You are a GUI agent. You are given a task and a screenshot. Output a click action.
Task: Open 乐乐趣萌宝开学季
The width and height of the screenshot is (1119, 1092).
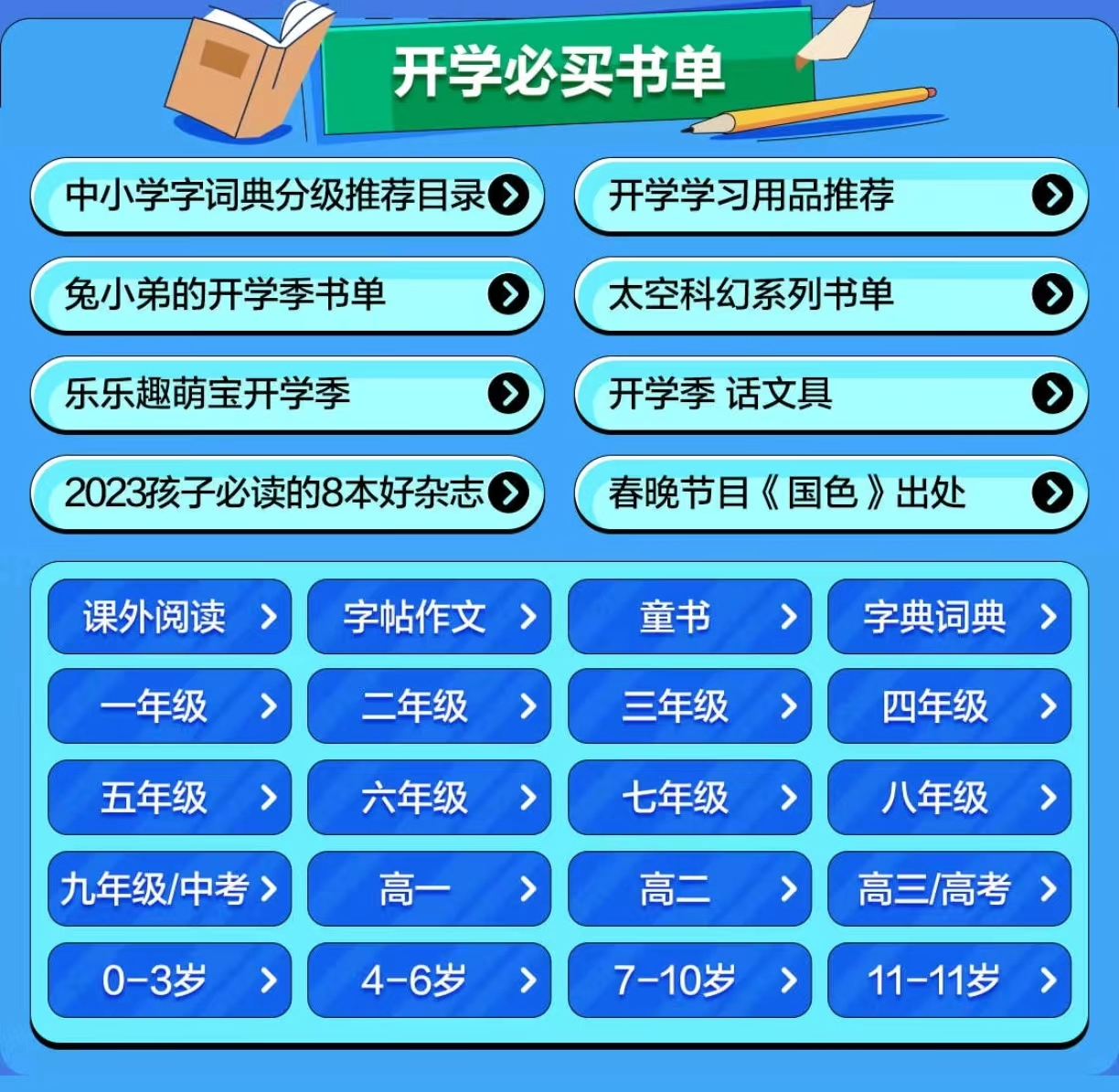(x=286, y=394)
